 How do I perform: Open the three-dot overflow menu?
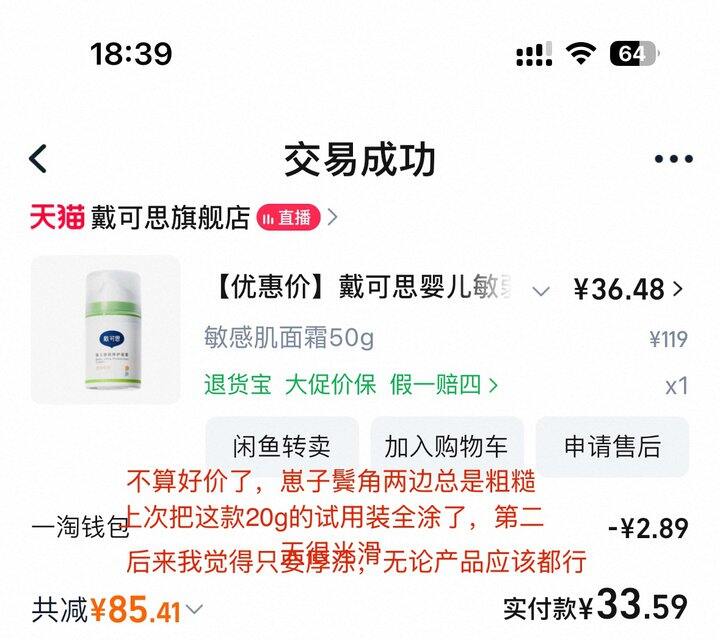(674, 159)
